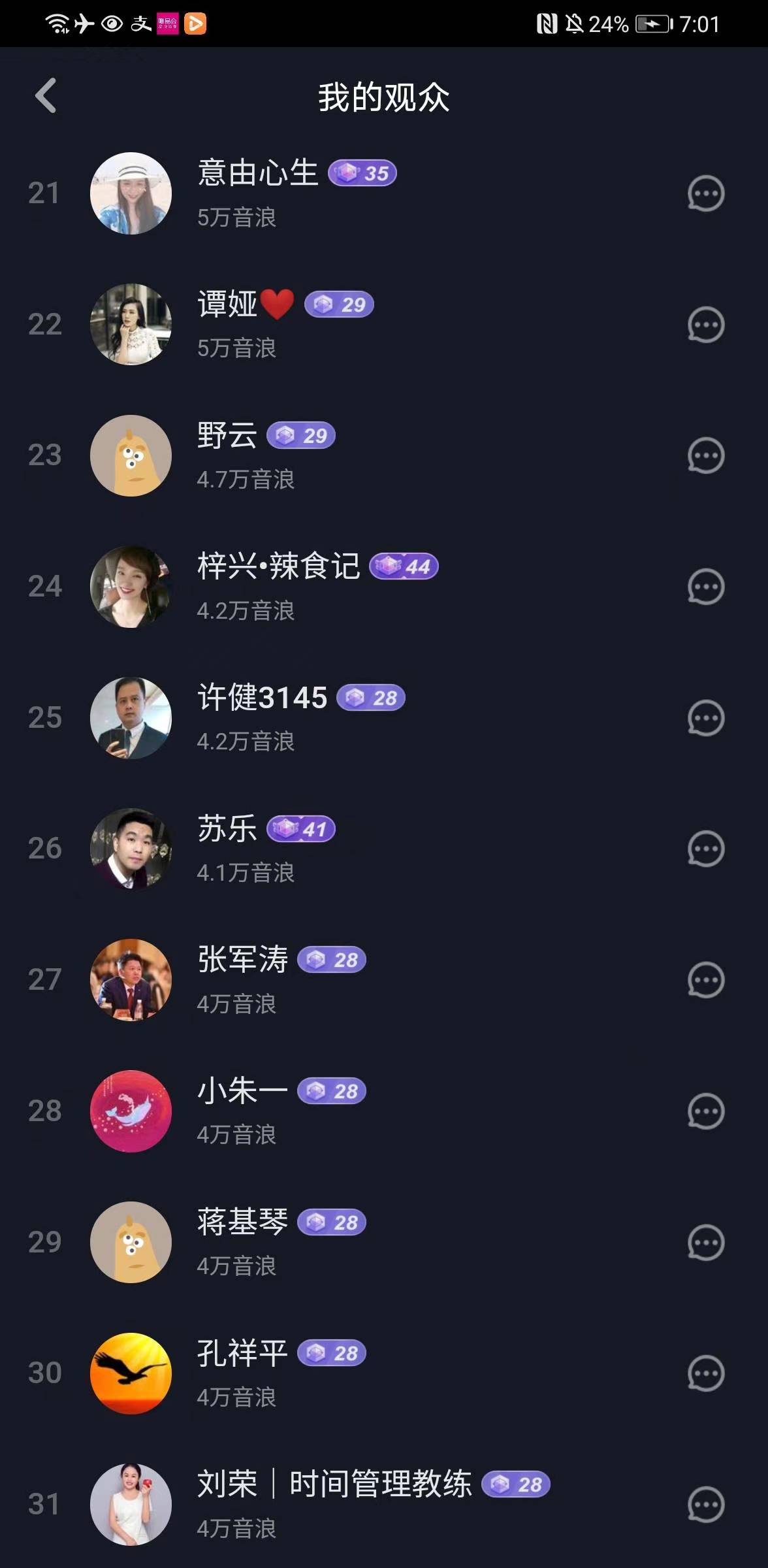Screen dimensions: 768x1568
Task: Go back from 我的观众 page
Action: (46, 96)
